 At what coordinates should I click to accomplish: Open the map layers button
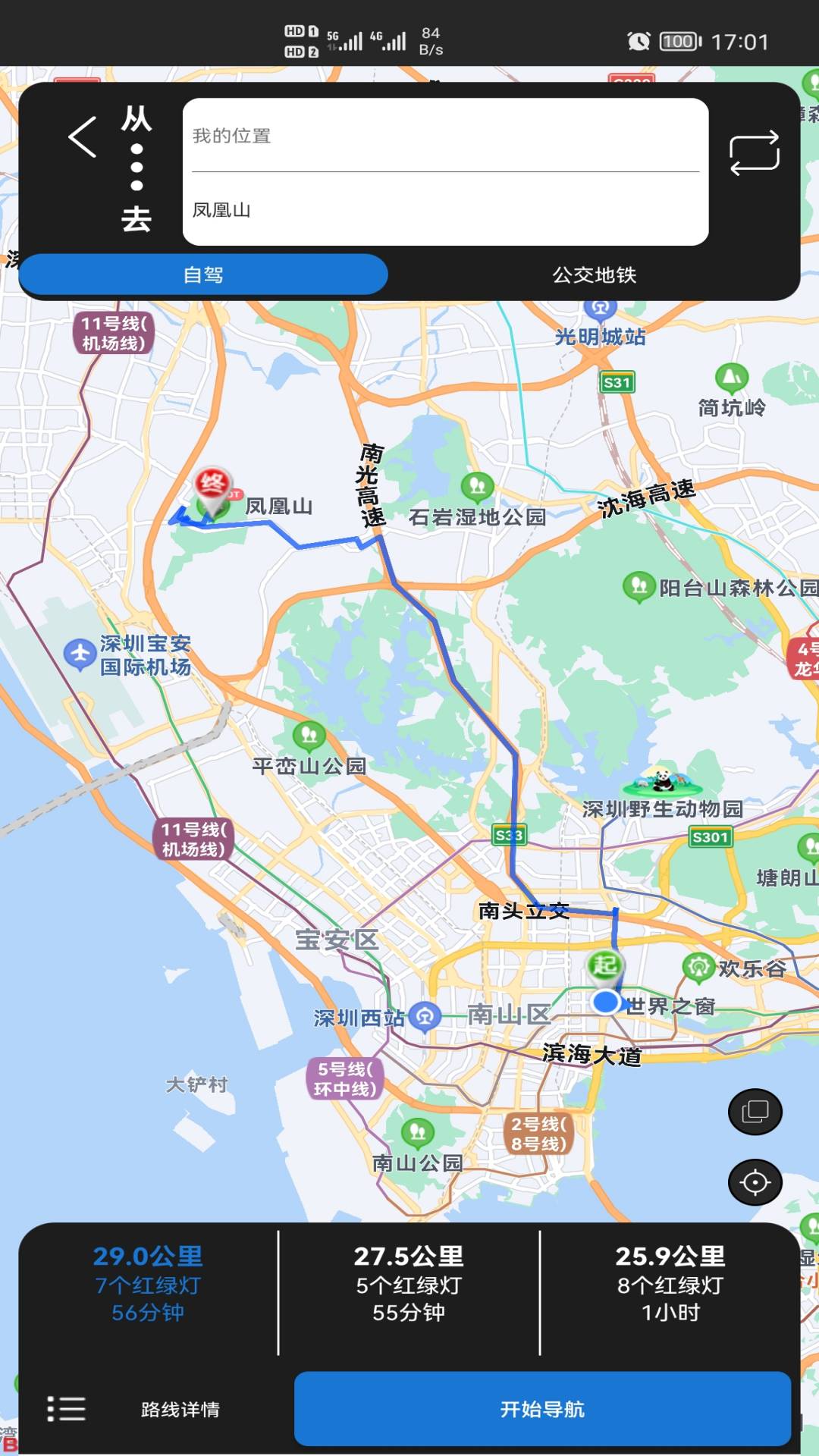(755, 1112)
